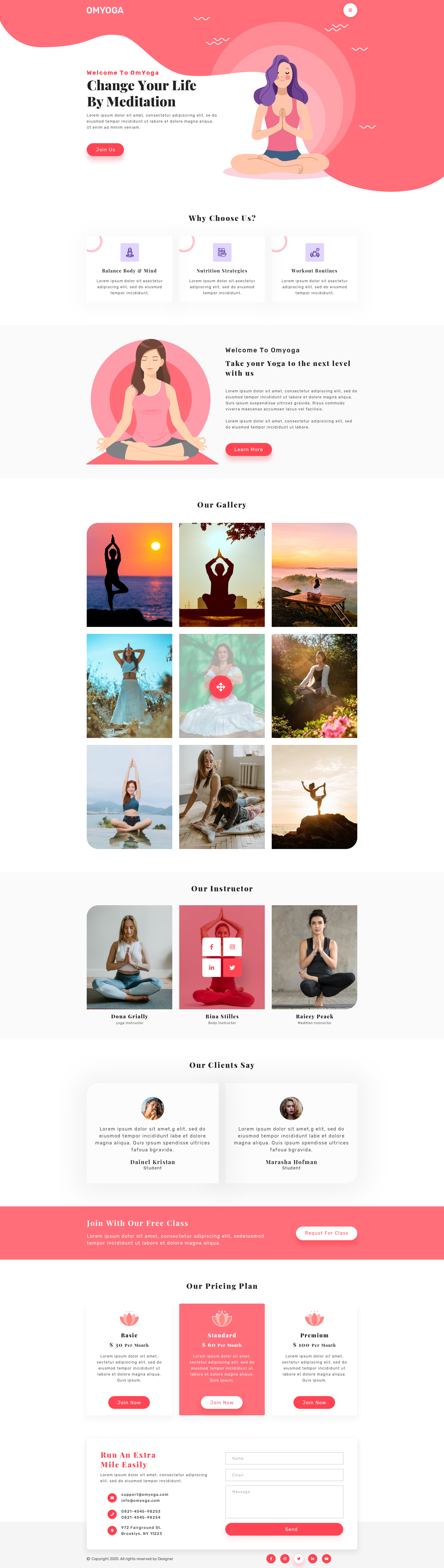Viewport: 444px width, 1568px height.
Task: Tap Learn More about Omyoga
Action: pyautogui.click(x=248, y=449)
